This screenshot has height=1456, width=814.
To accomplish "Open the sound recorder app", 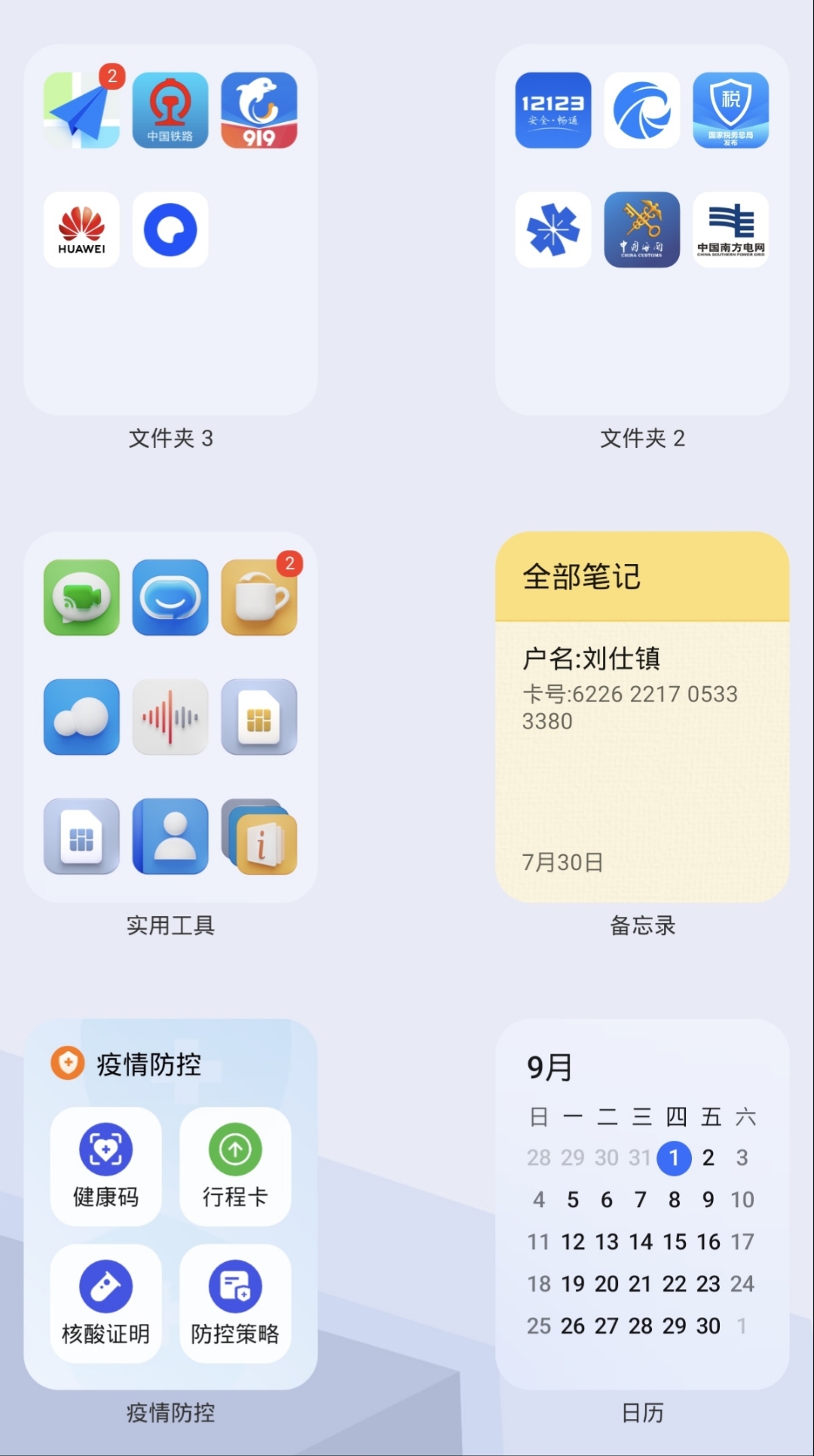I will (x=170, y=717).
